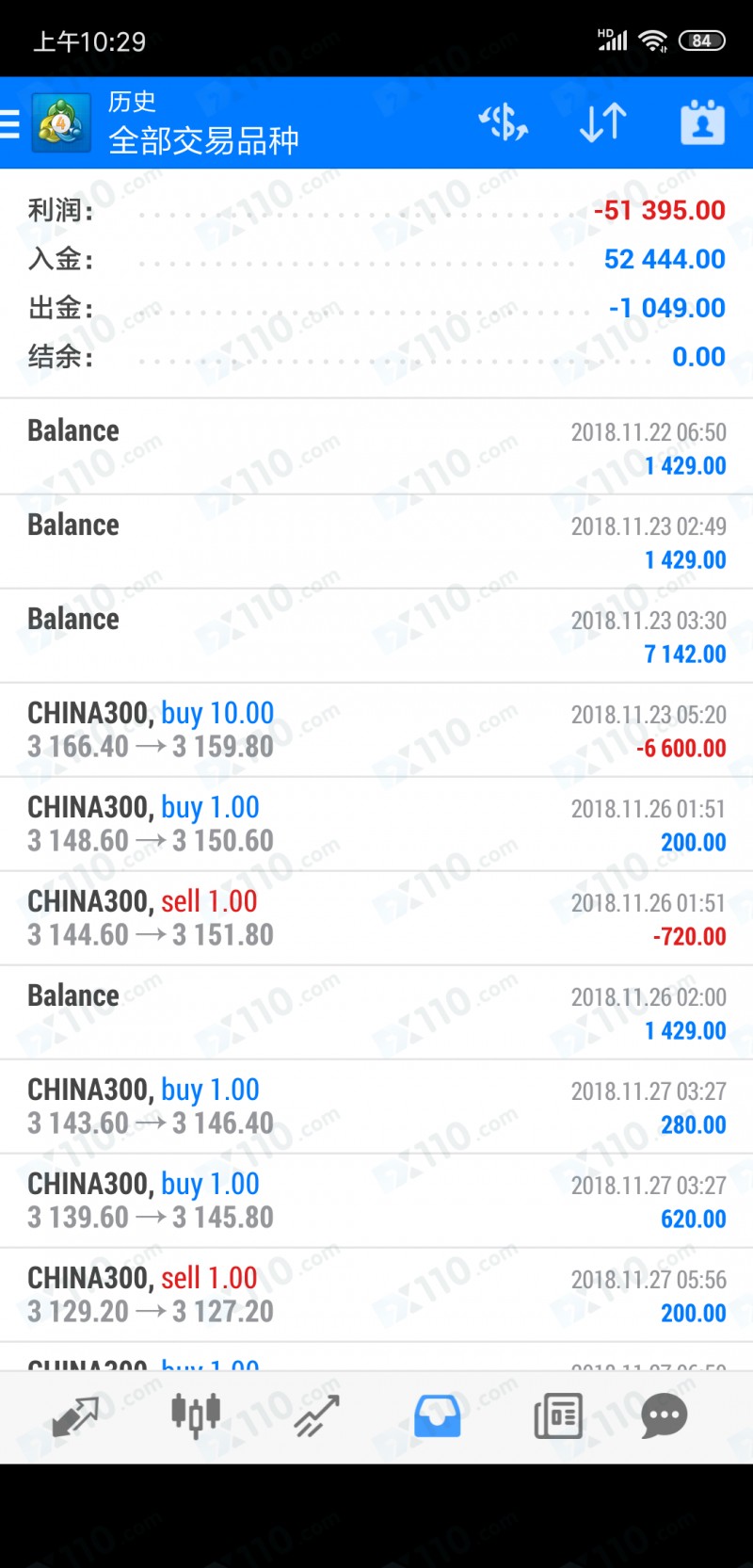Open the calendar date range picker

702,123
